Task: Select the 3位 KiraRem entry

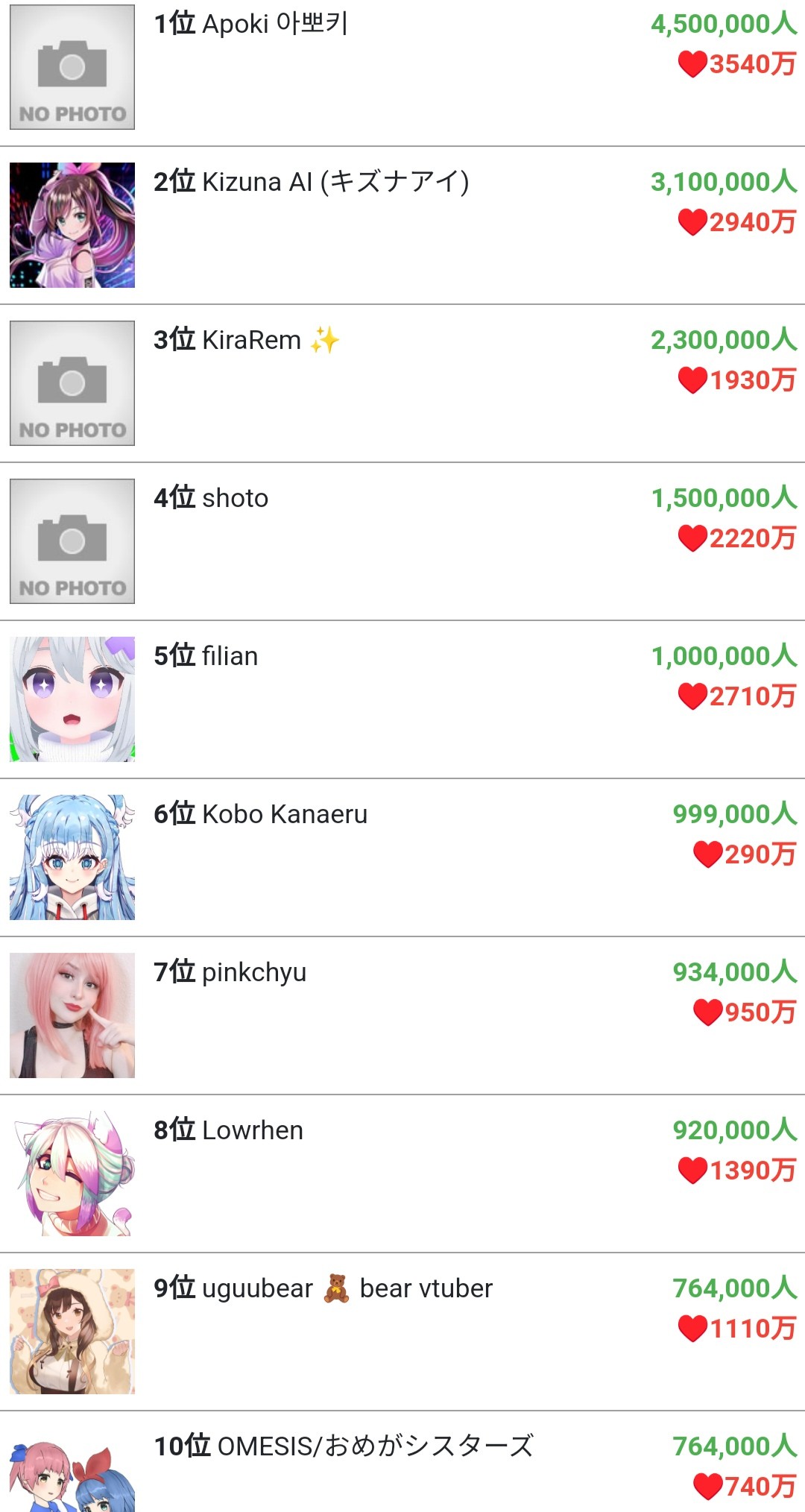Action: (246, 340)
